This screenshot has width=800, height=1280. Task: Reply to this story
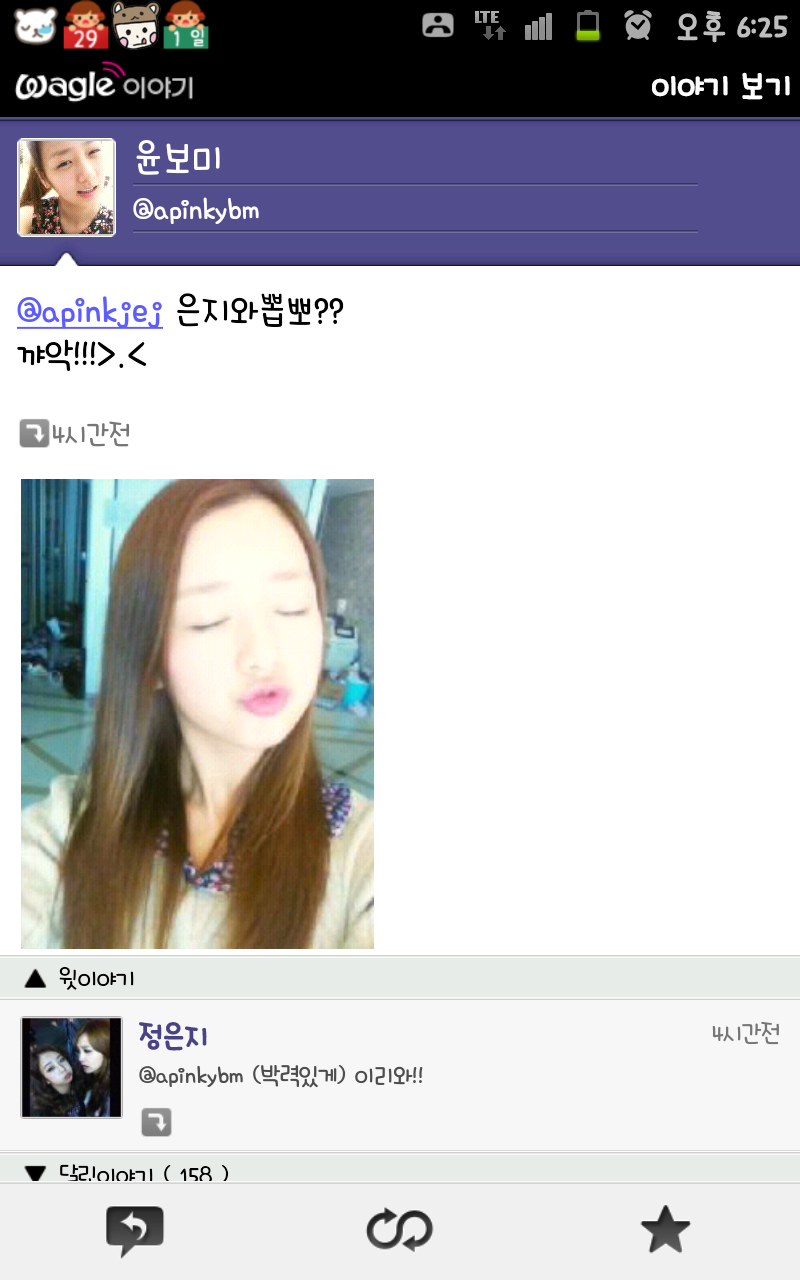134,1230
